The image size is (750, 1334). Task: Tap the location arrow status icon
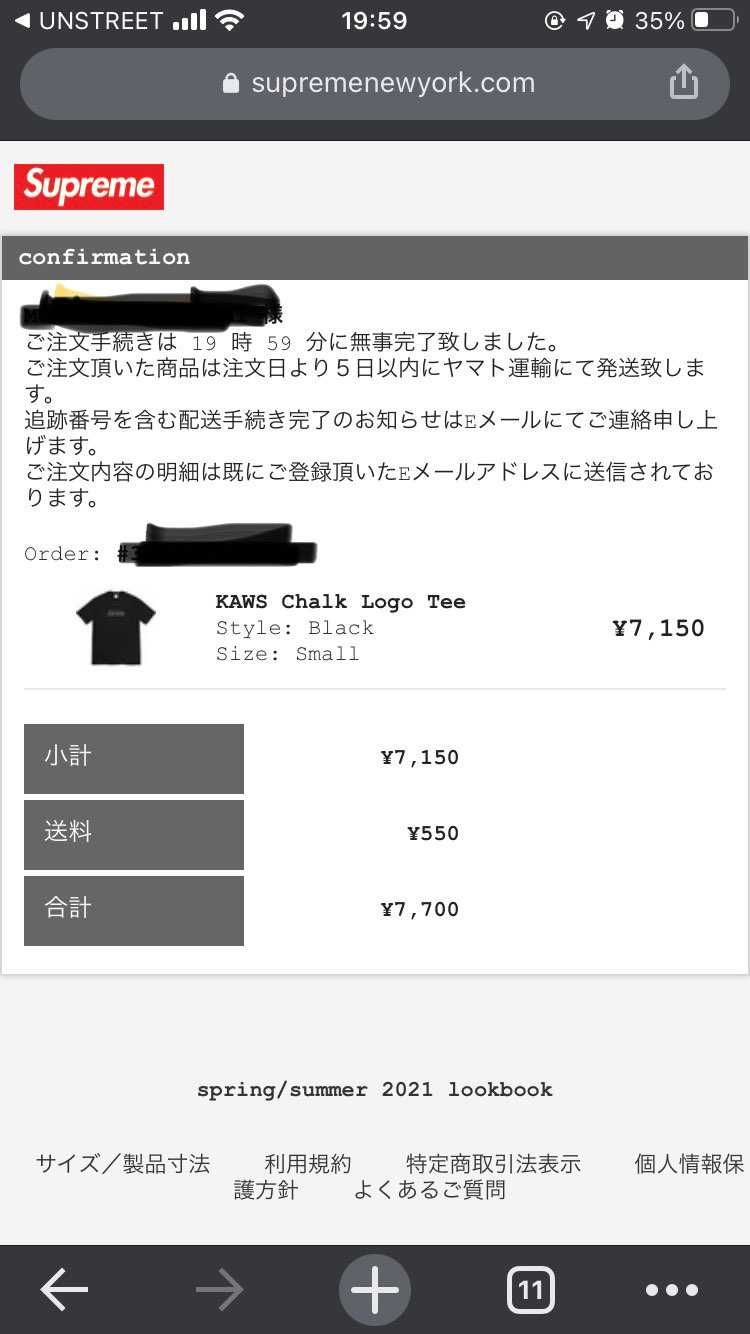pos(588,19)
